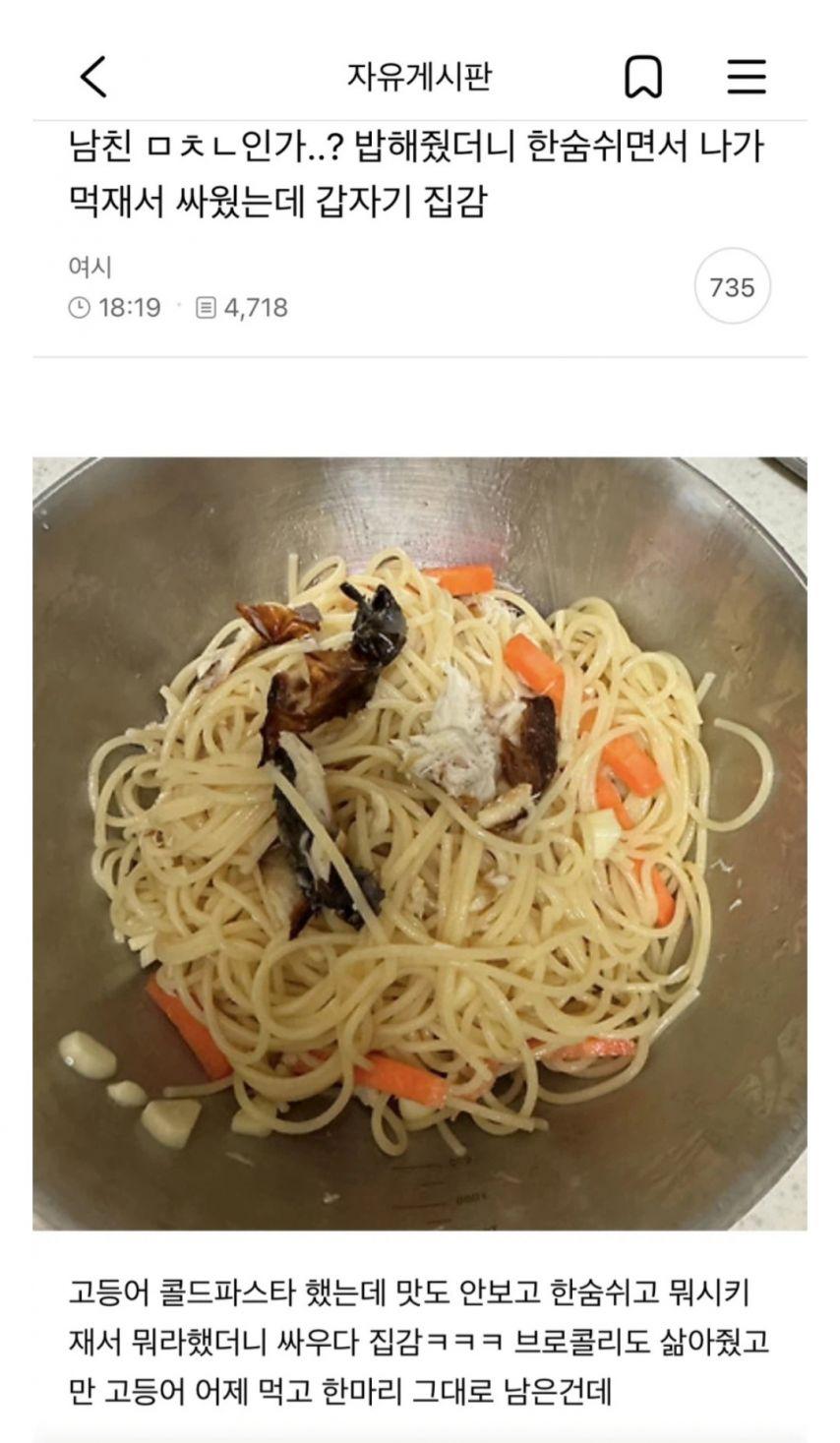This screenshot has width=840, height=1443.
Task: View the profile of author 여시
Action: 90,267
